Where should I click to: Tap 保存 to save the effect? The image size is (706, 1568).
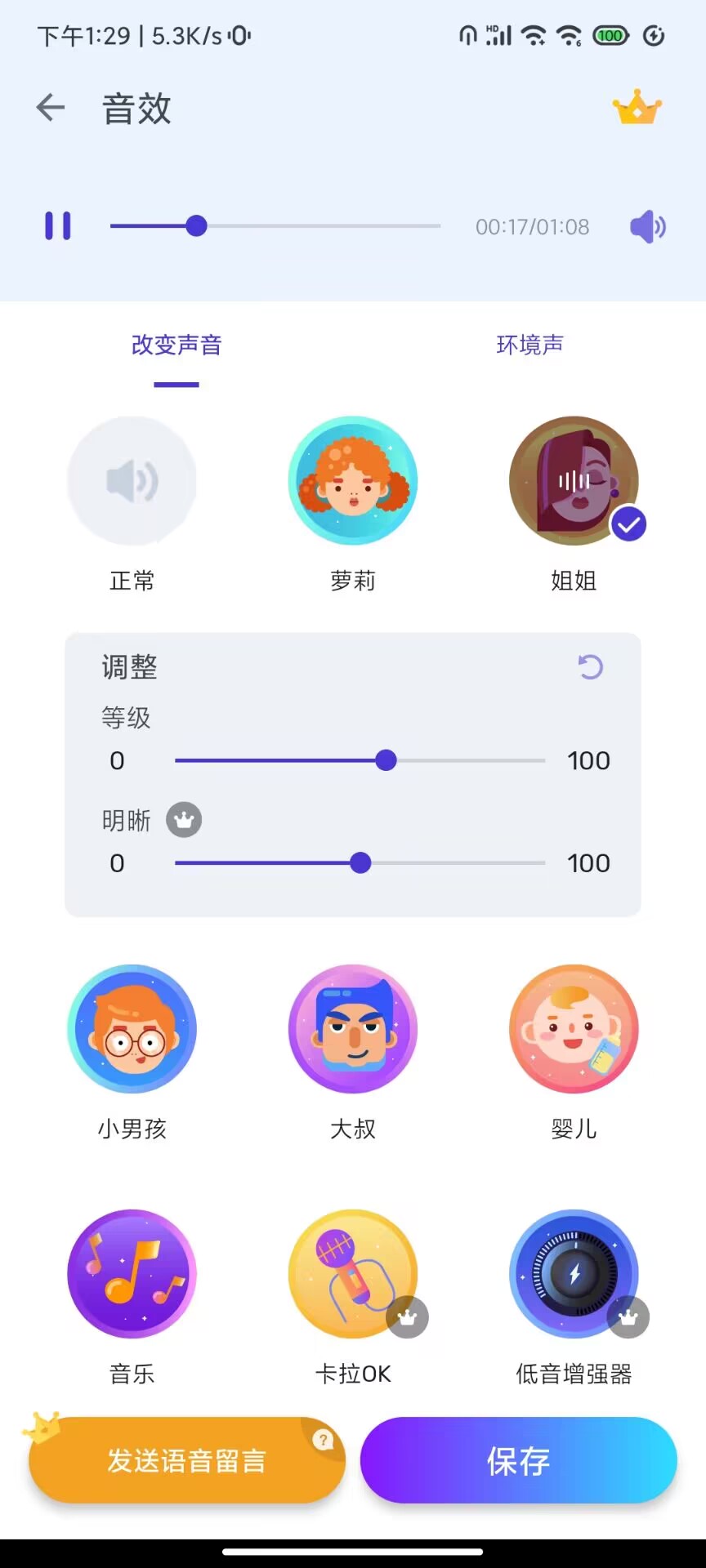(517, 1462)
